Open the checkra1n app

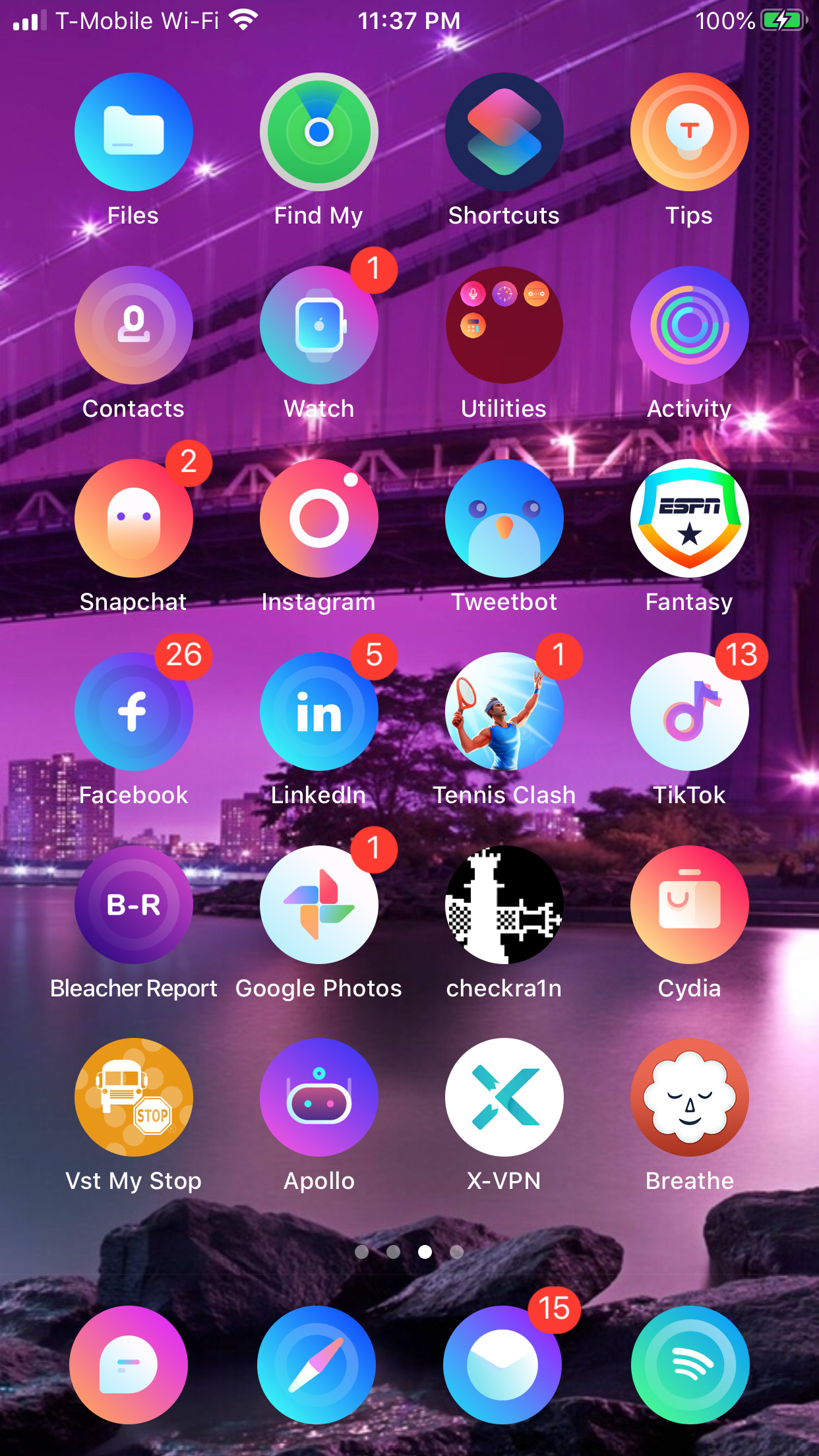504,905
